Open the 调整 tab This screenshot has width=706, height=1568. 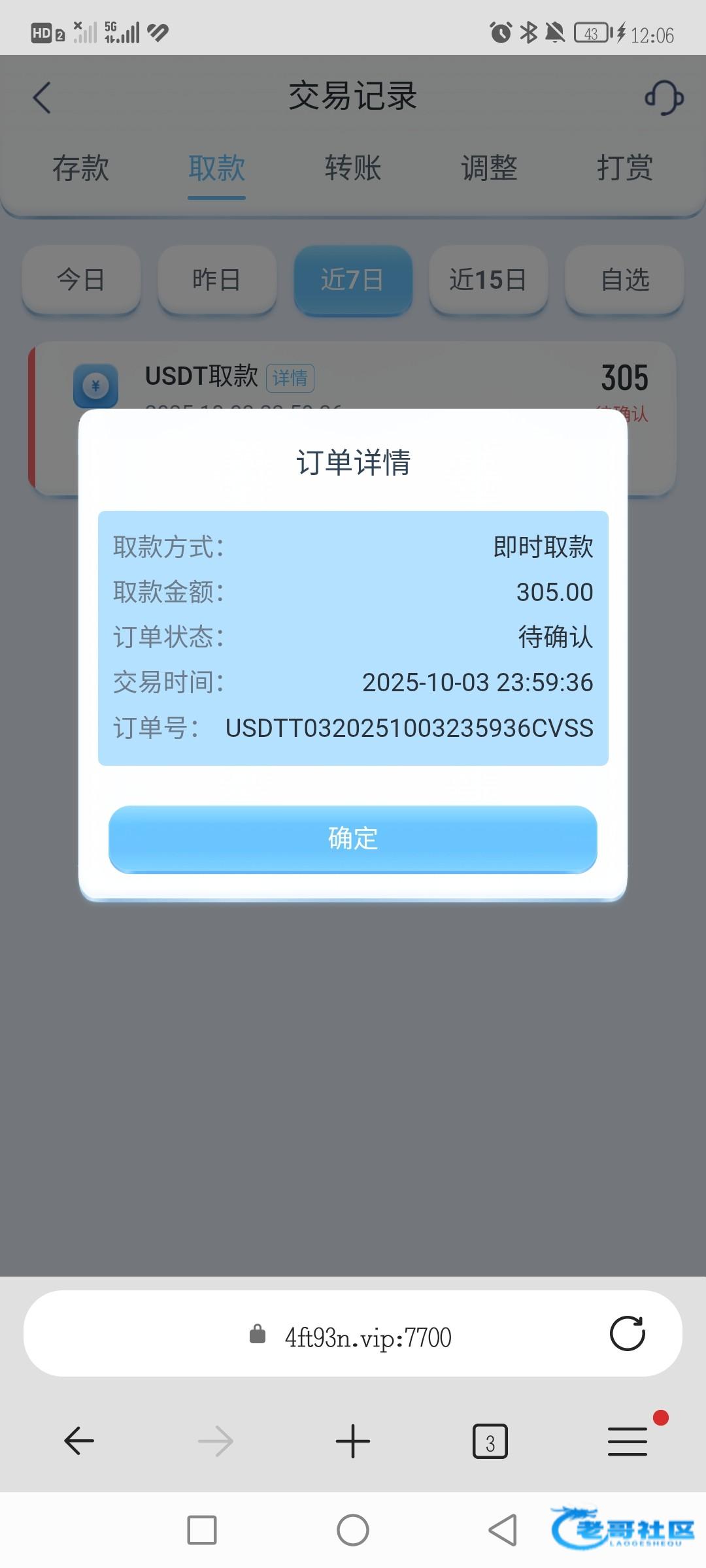tap(489, 169)
